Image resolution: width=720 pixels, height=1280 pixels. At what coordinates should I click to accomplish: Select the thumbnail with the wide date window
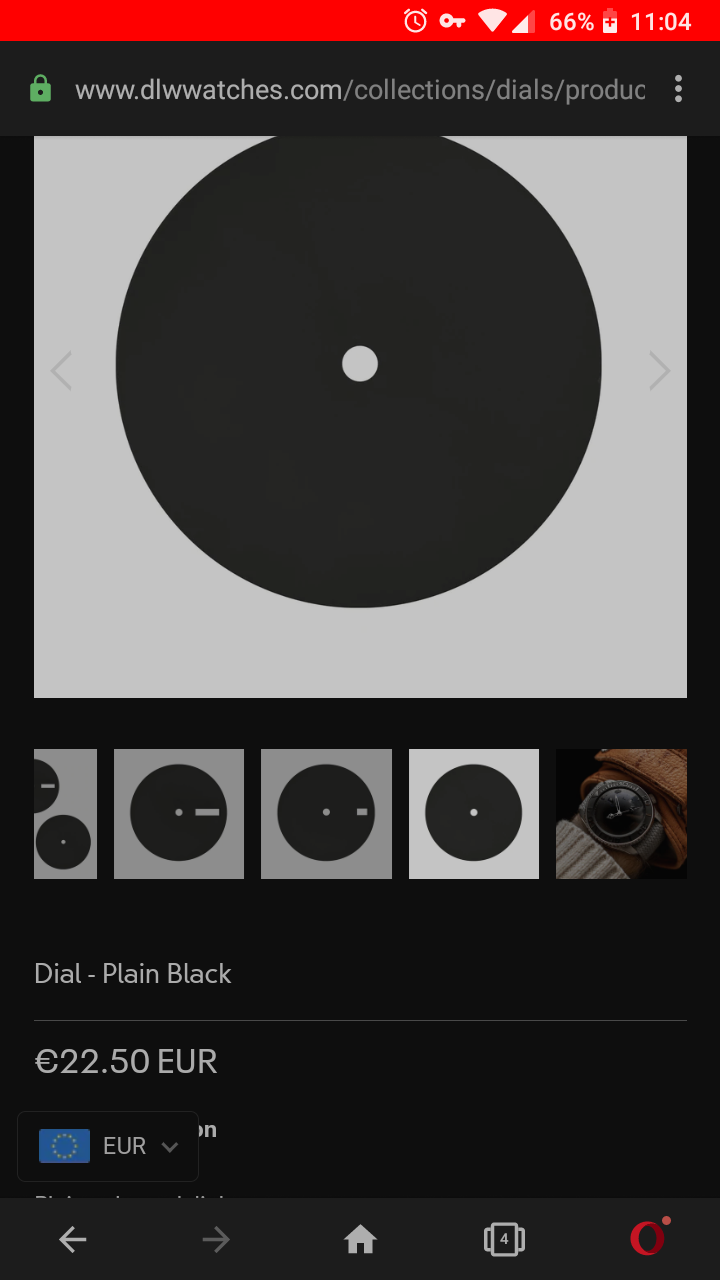pyautogui.click(x=179, y=814)
